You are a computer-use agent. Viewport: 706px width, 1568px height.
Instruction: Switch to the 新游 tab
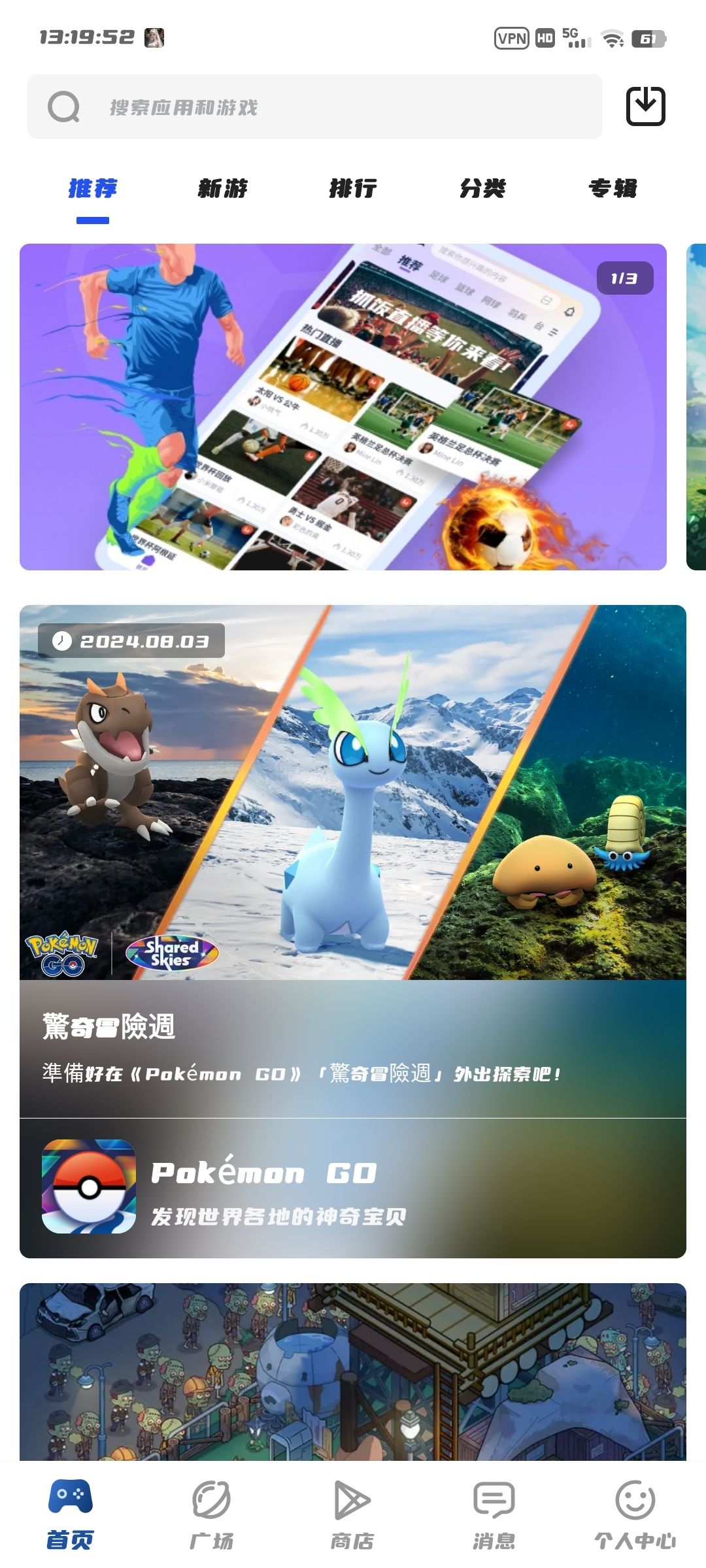[223, 189]
